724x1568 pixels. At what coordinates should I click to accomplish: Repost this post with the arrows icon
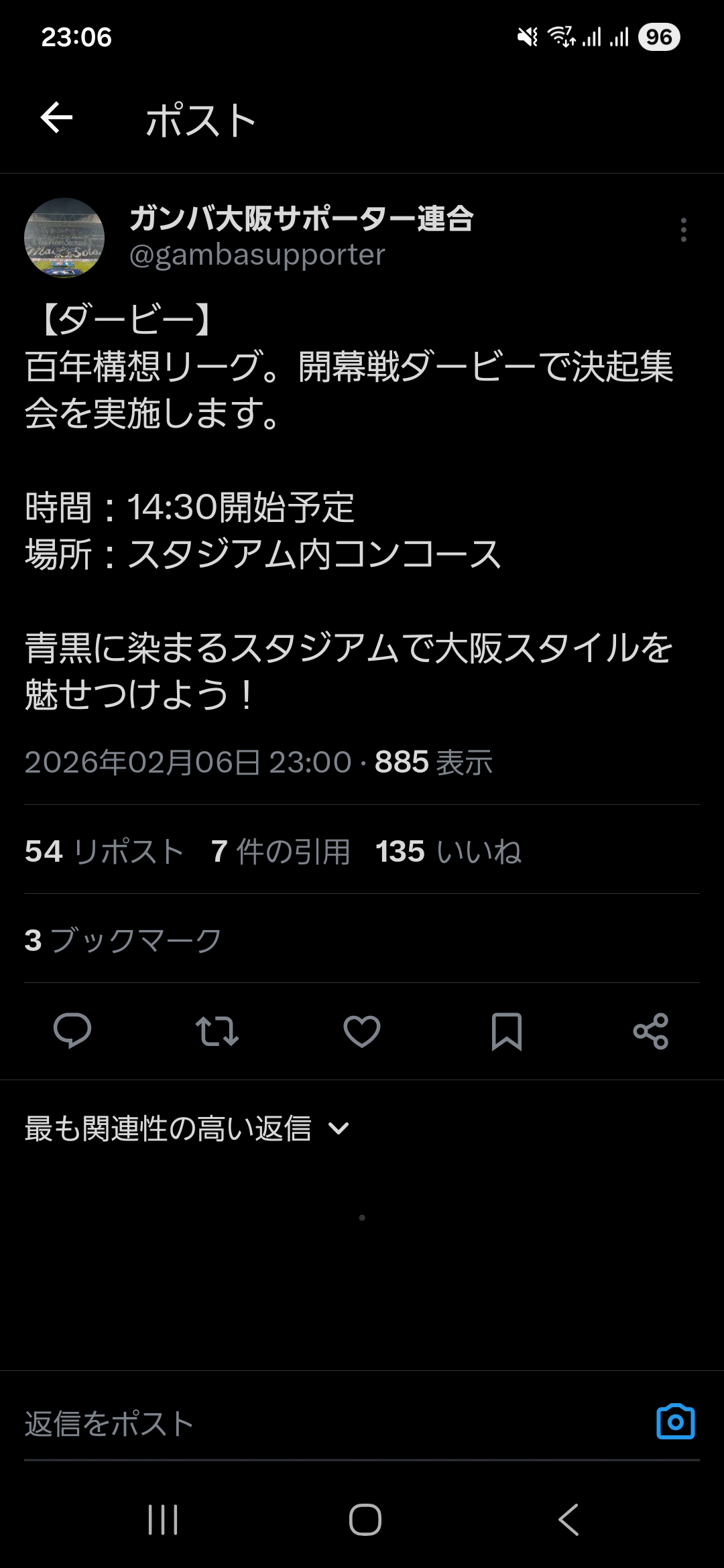tap(217, 1031)
